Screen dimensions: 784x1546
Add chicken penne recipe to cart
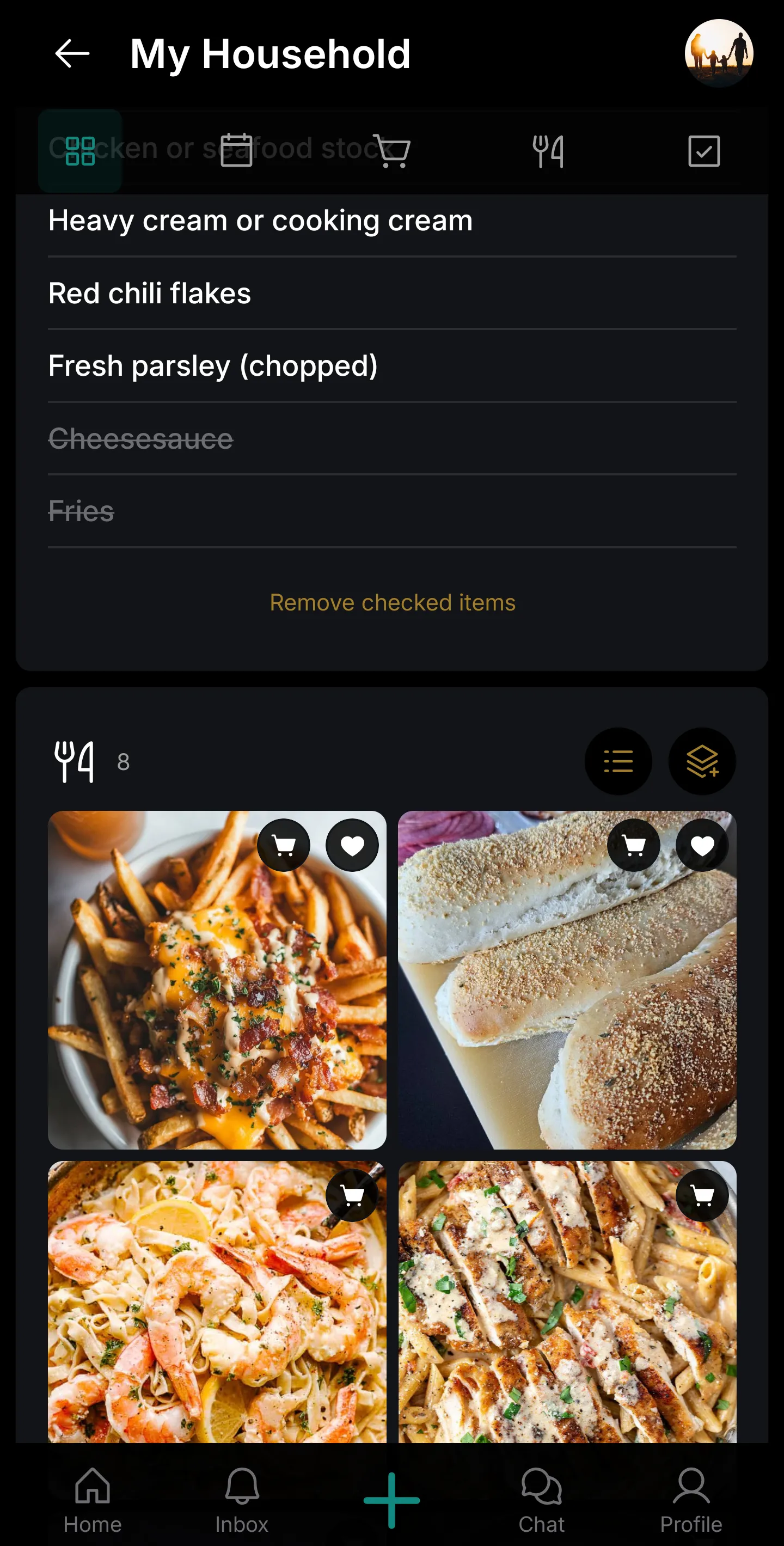coord(702,1195)
